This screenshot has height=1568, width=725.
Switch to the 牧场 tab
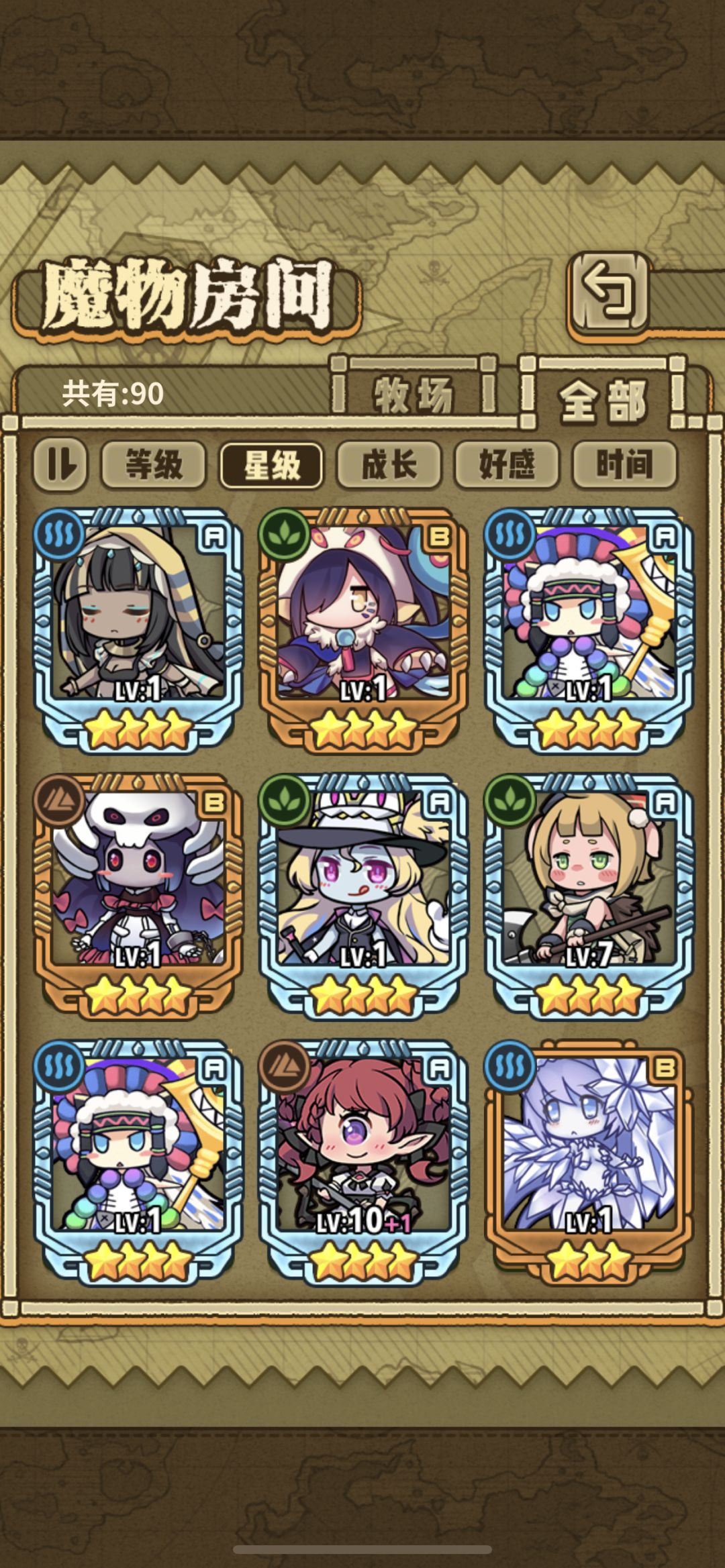click(414, 393)
